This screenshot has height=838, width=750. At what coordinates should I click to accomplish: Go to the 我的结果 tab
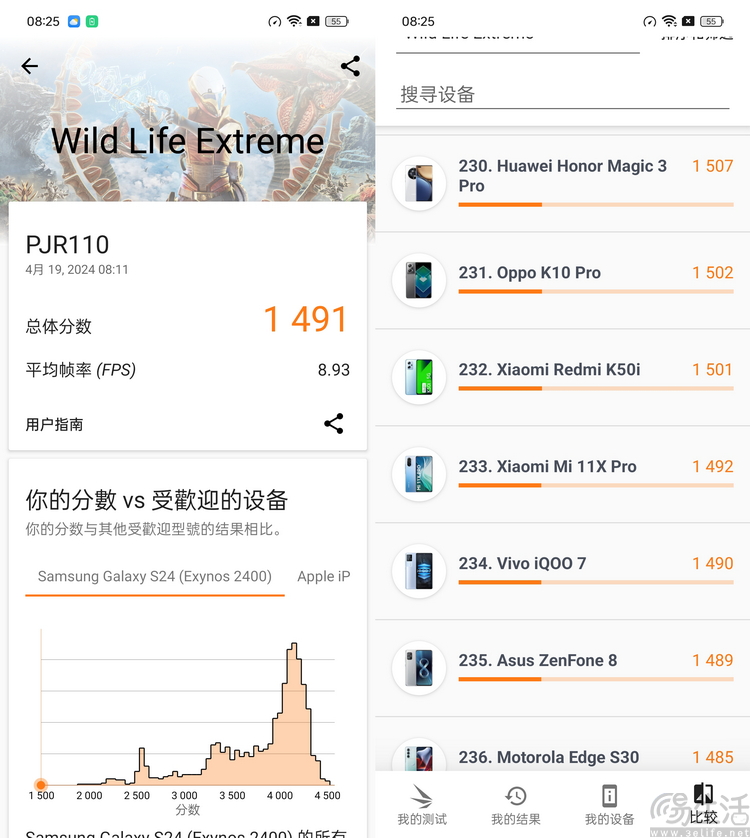pos(516,804)
